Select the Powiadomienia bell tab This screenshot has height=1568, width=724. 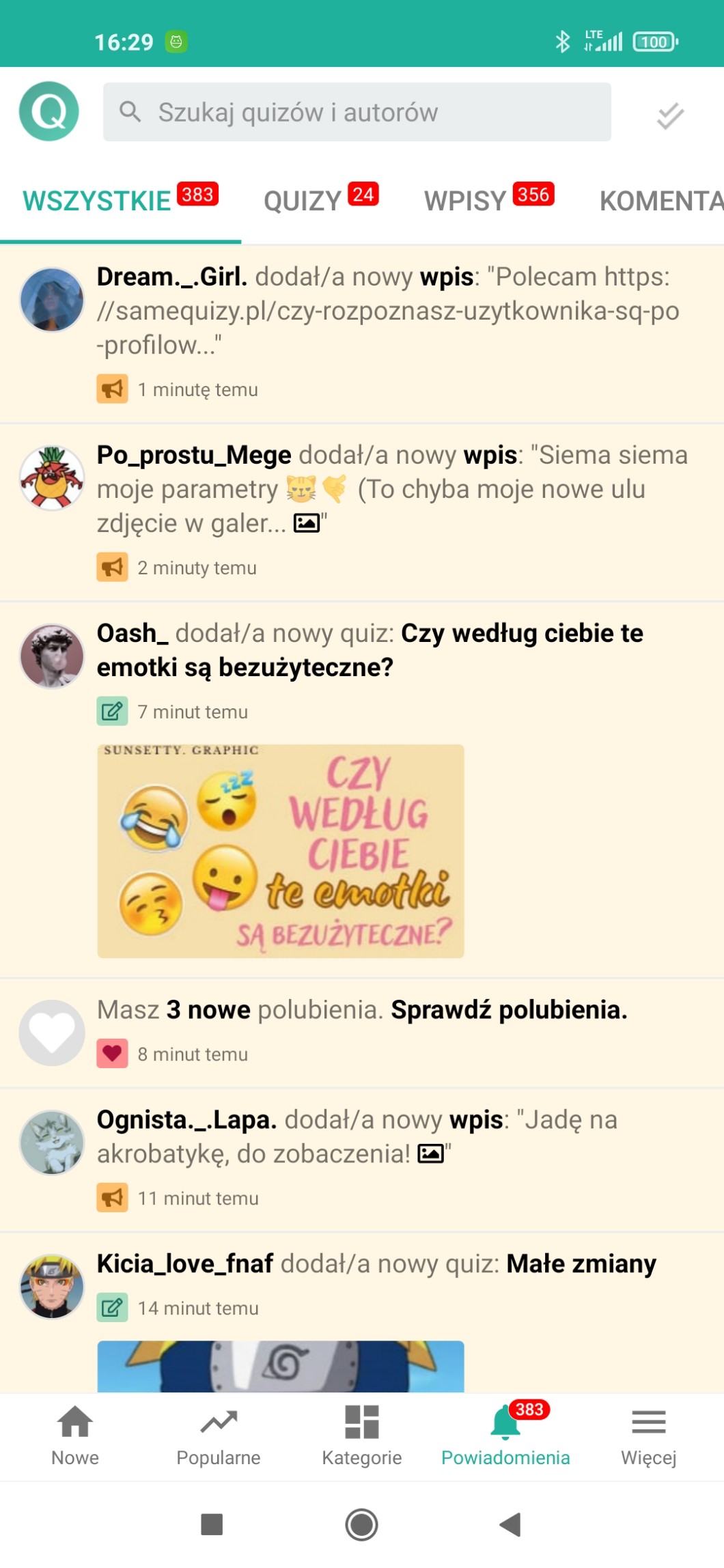(x=505, y=1436)
